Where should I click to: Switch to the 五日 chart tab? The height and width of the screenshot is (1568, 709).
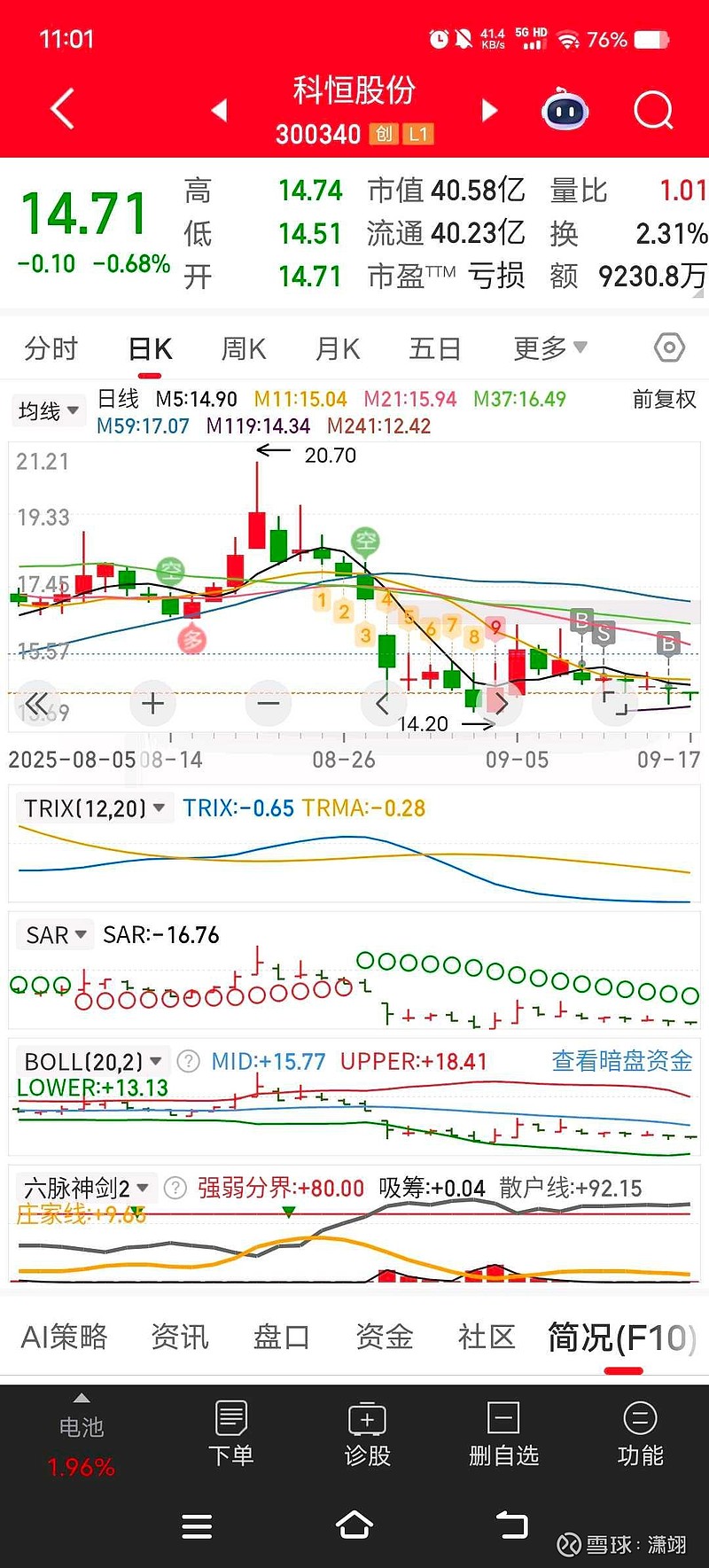pos(435,348)
